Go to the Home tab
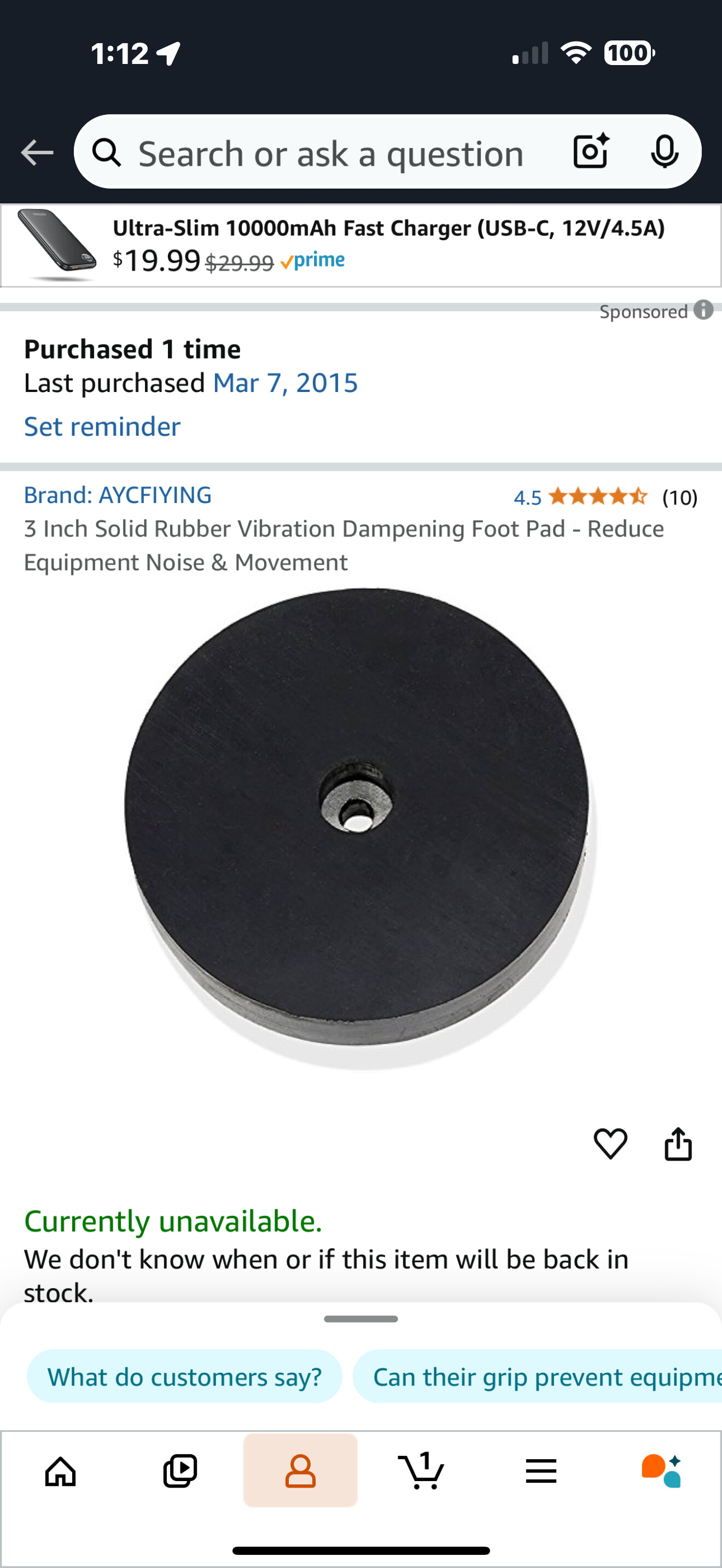This screenshot has height=1568, width=722. (x=61, y=1471)
